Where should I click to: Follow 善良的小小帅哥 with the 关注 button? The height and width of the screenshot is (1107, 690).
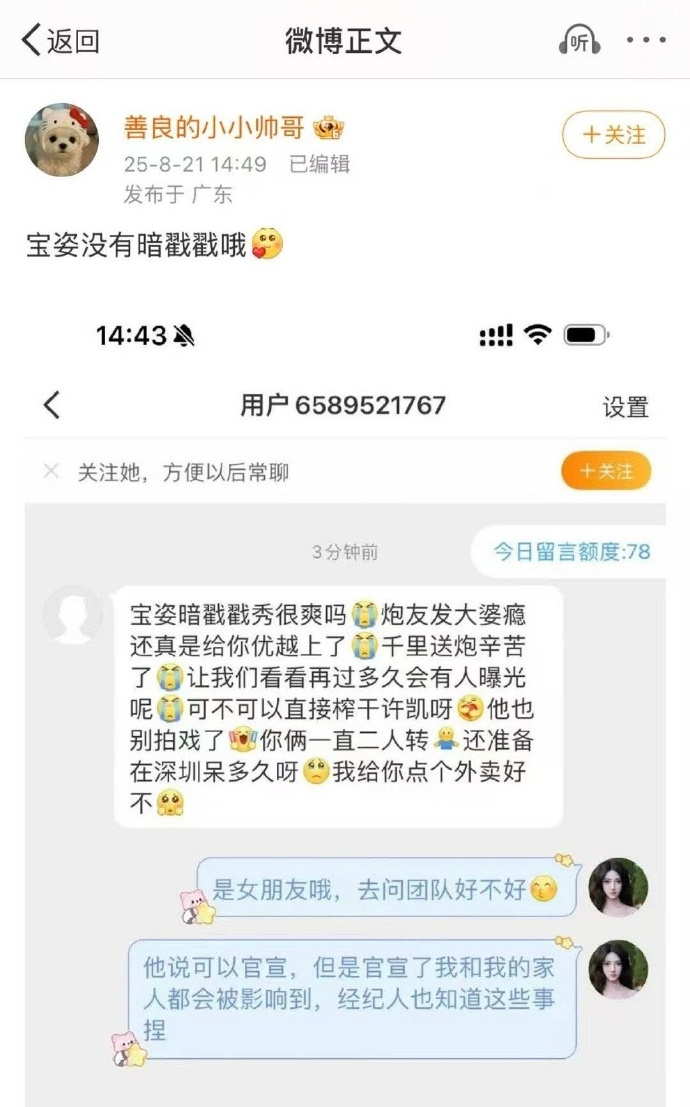(x=613, y=135)
